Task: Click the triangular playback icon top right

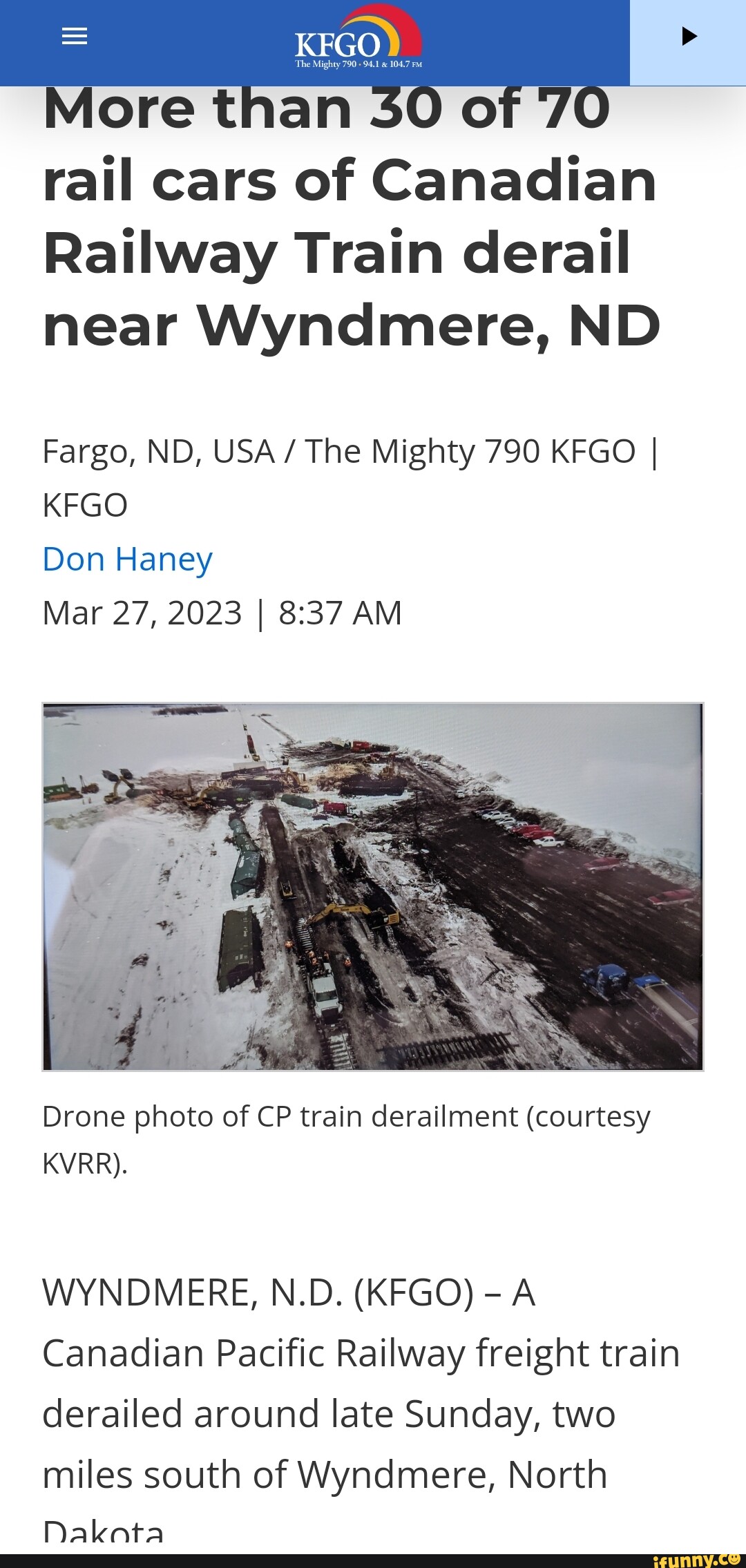Action: click(688, 37)
